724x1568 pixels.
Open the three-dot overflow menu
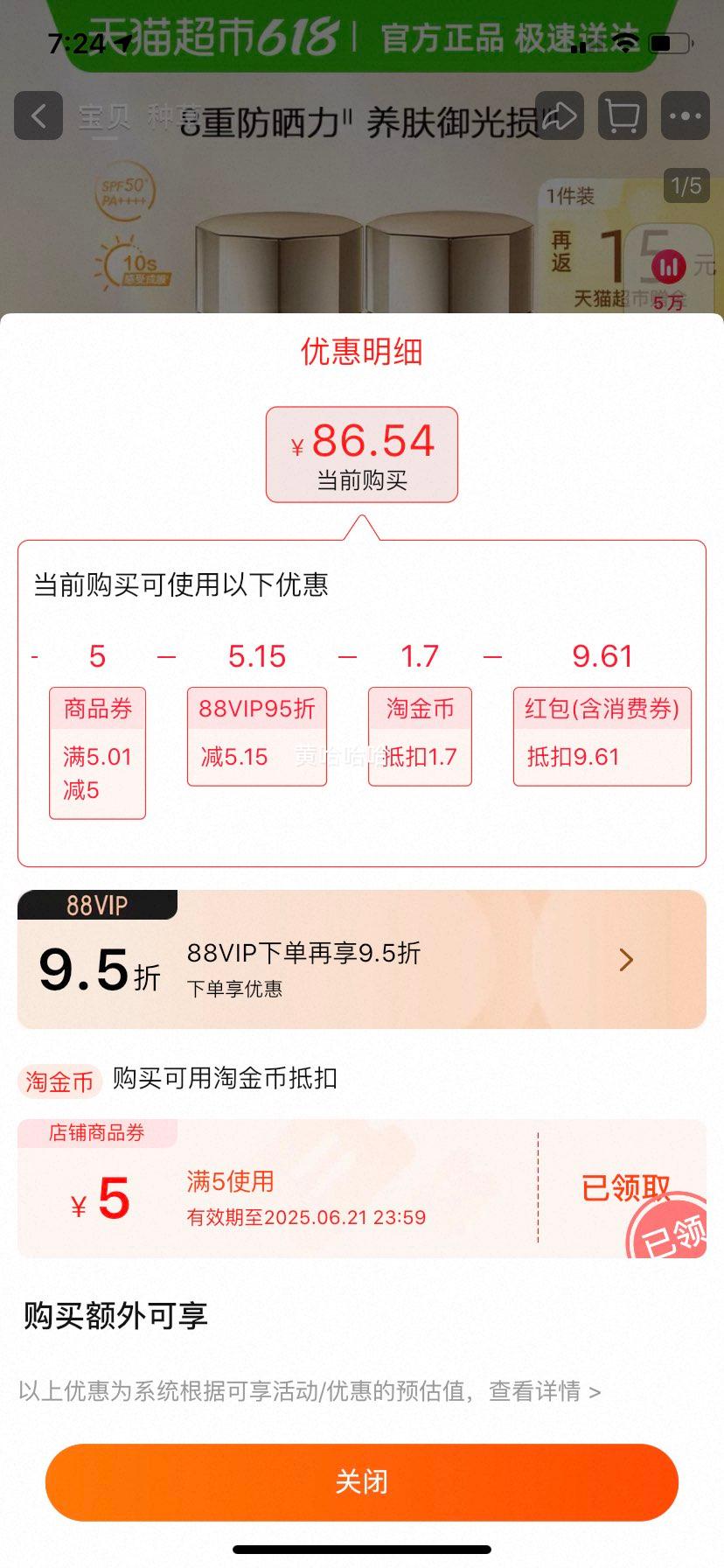[x=685, y=115]
